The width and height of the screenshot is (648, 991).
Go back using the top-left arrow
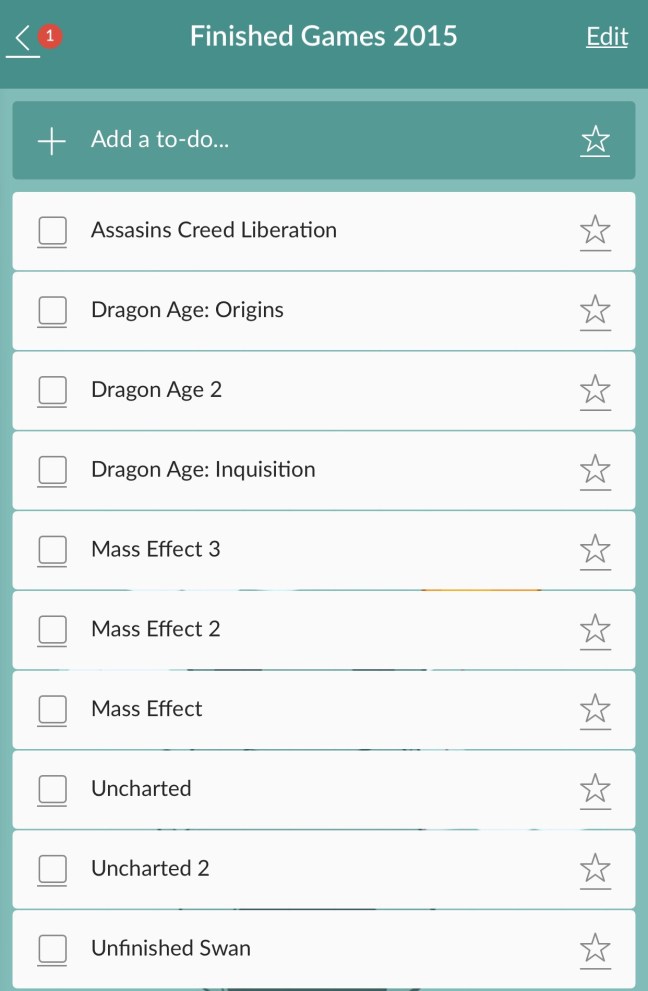click(x=24, y=39)
